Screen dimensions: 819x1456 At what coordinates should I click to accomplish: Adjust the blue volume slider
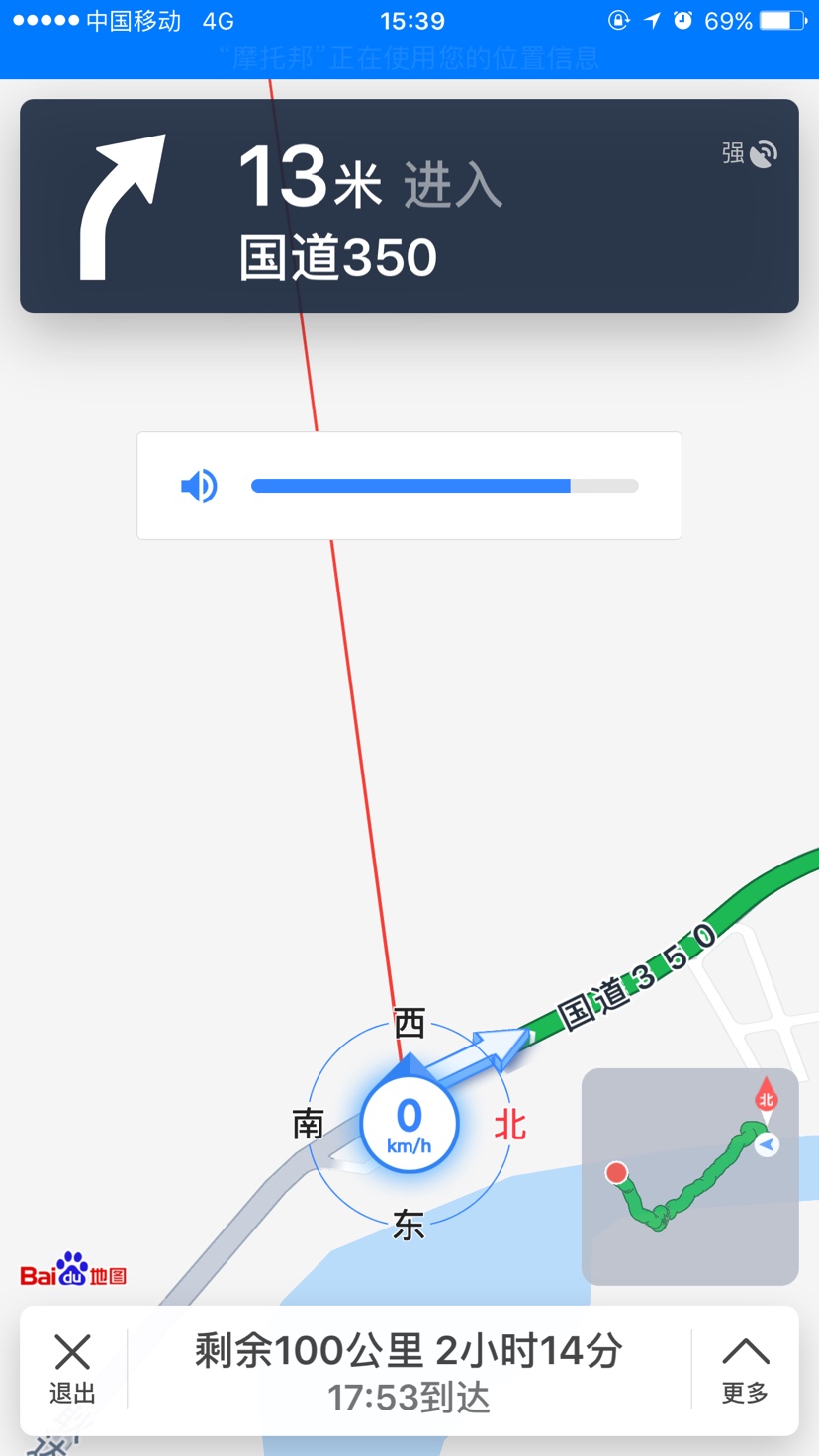click(x=445, y=485)
